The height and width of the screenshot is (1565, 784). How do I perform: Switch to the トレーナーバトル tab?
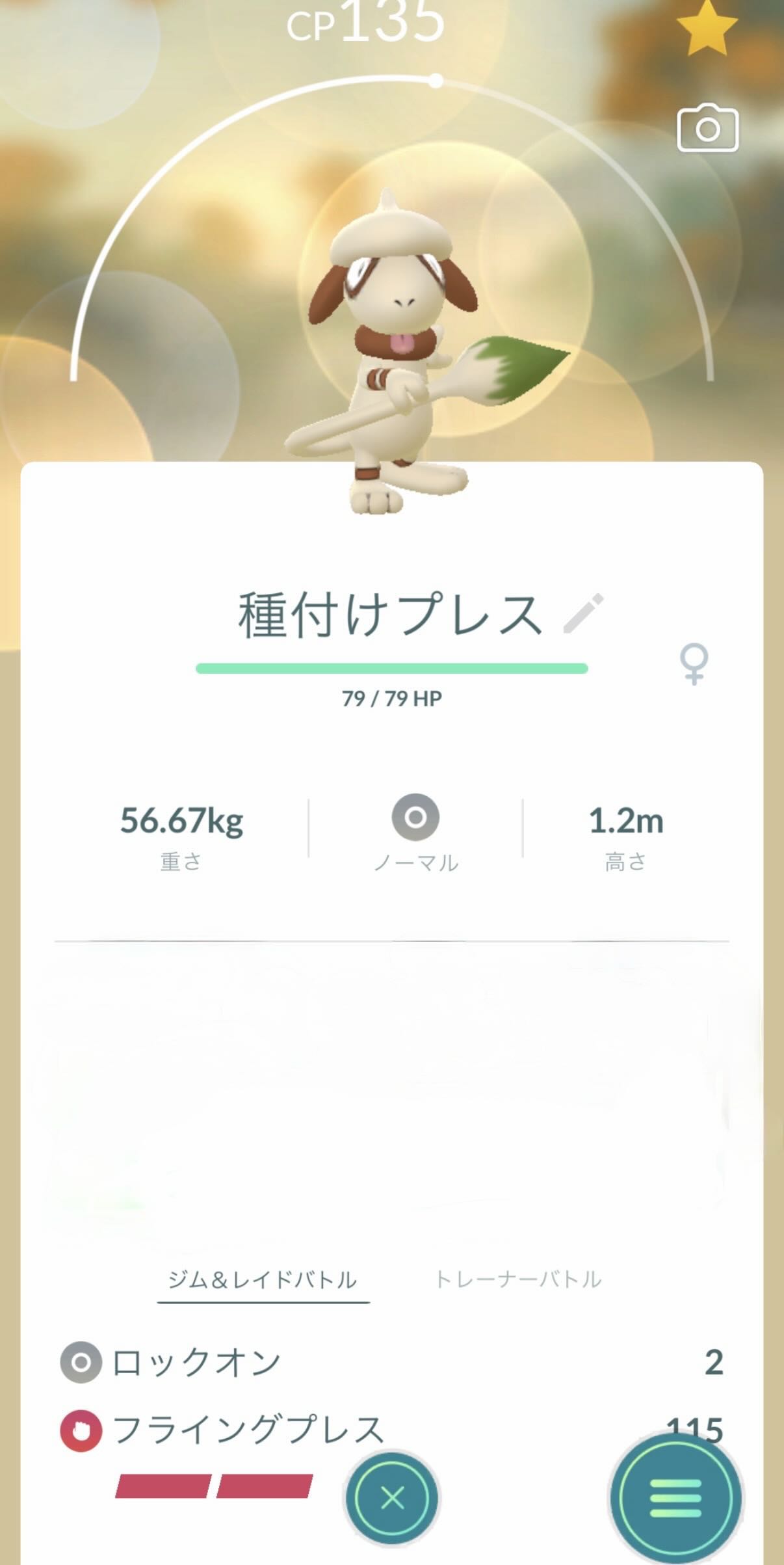click(517, 1279)
